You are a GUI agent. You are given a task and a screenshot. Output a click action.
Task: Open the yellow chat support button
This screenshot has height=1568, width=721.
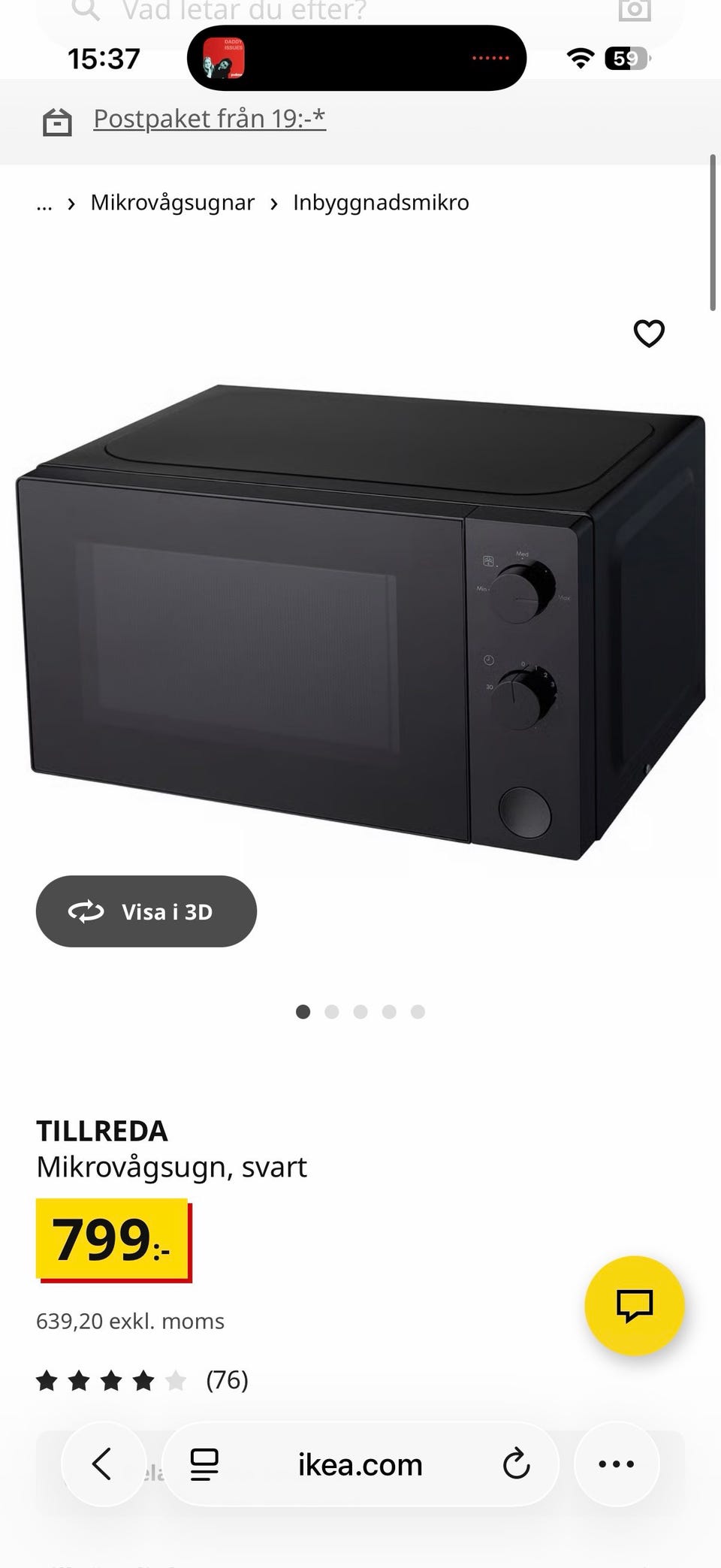tap(634, 1305)
